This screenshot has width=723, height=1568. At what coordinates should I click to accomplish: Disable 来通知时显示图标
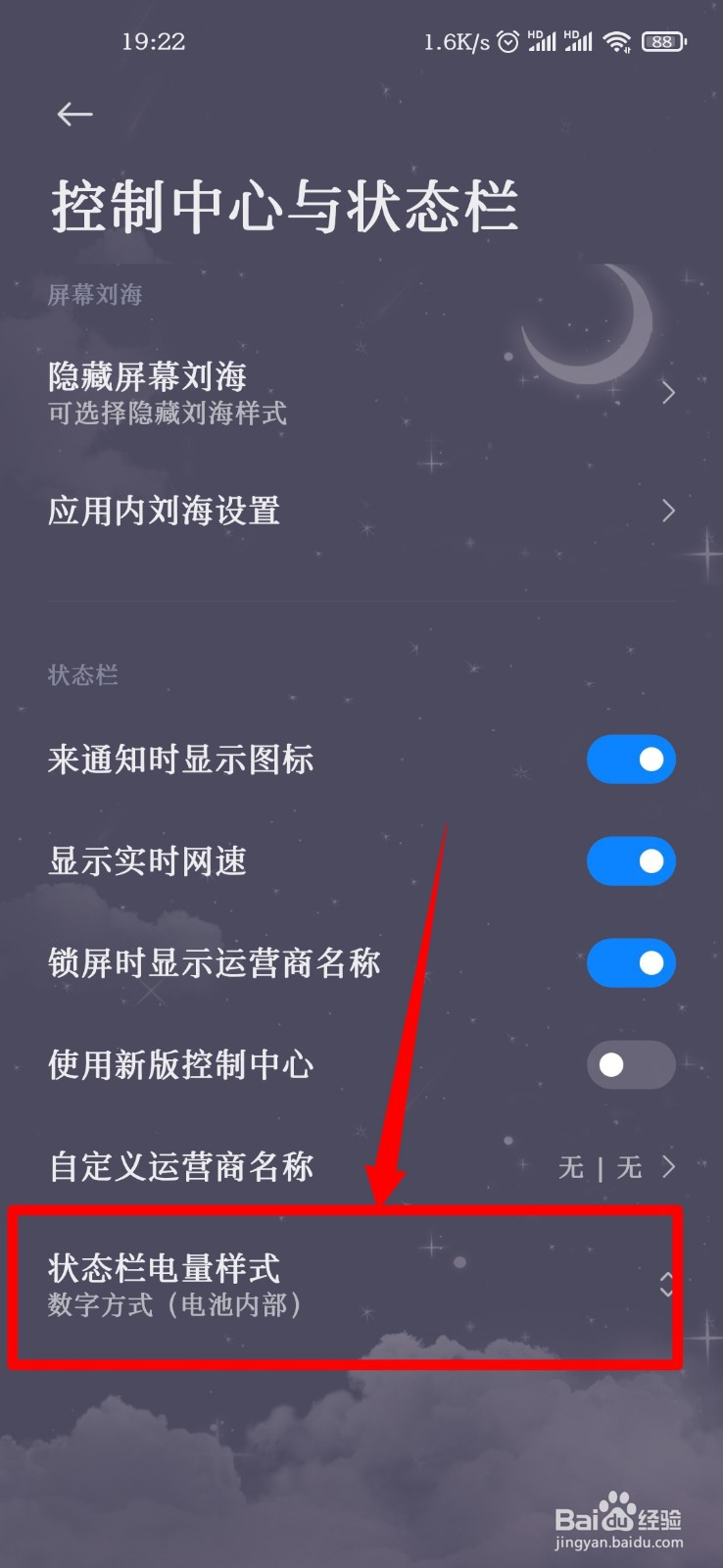pyautogui.click(x=632, y=759)
